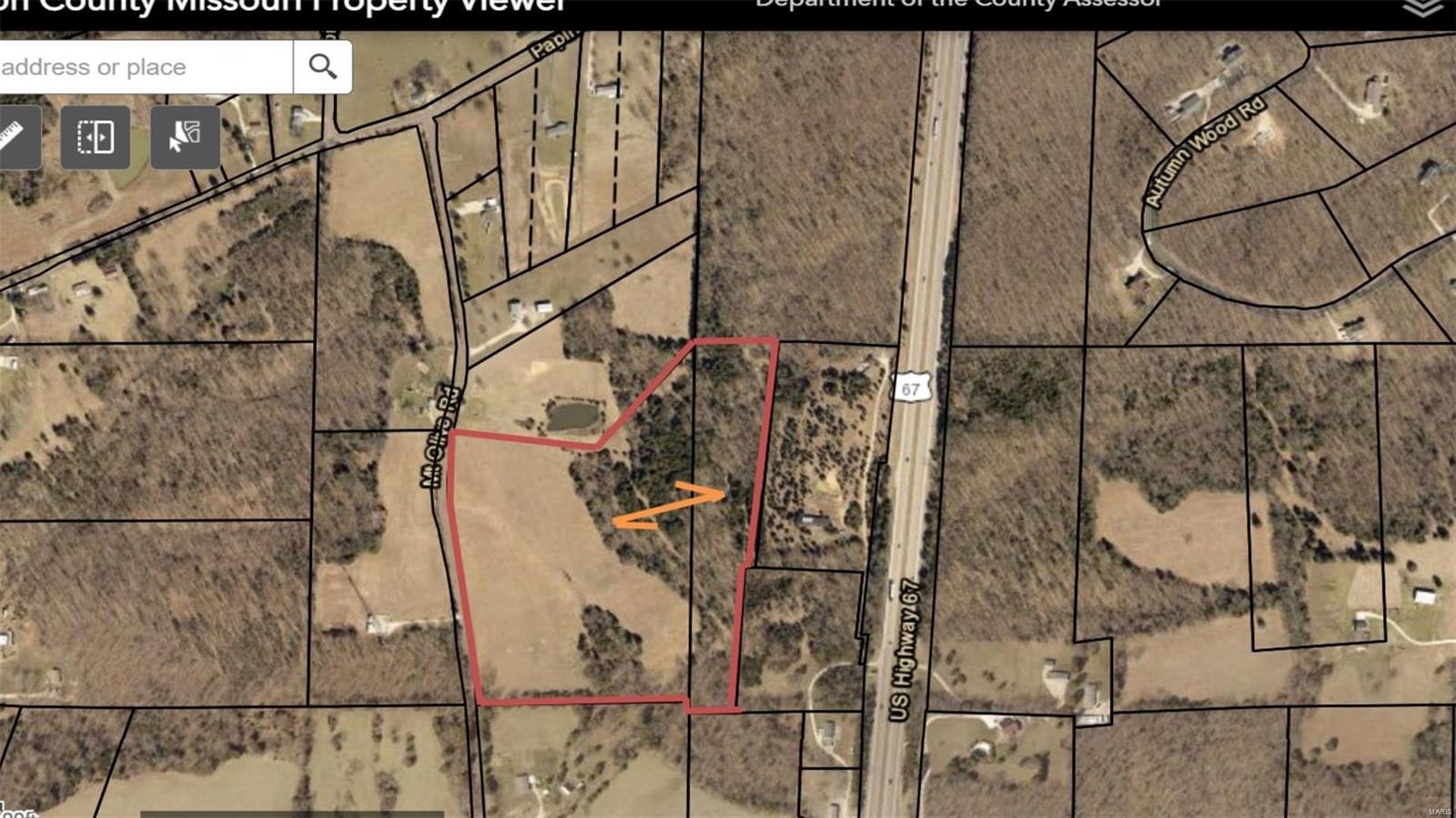Open the swipe compare tool
The width and height of the screenshot is (1456, 818).
click(96, 137)
